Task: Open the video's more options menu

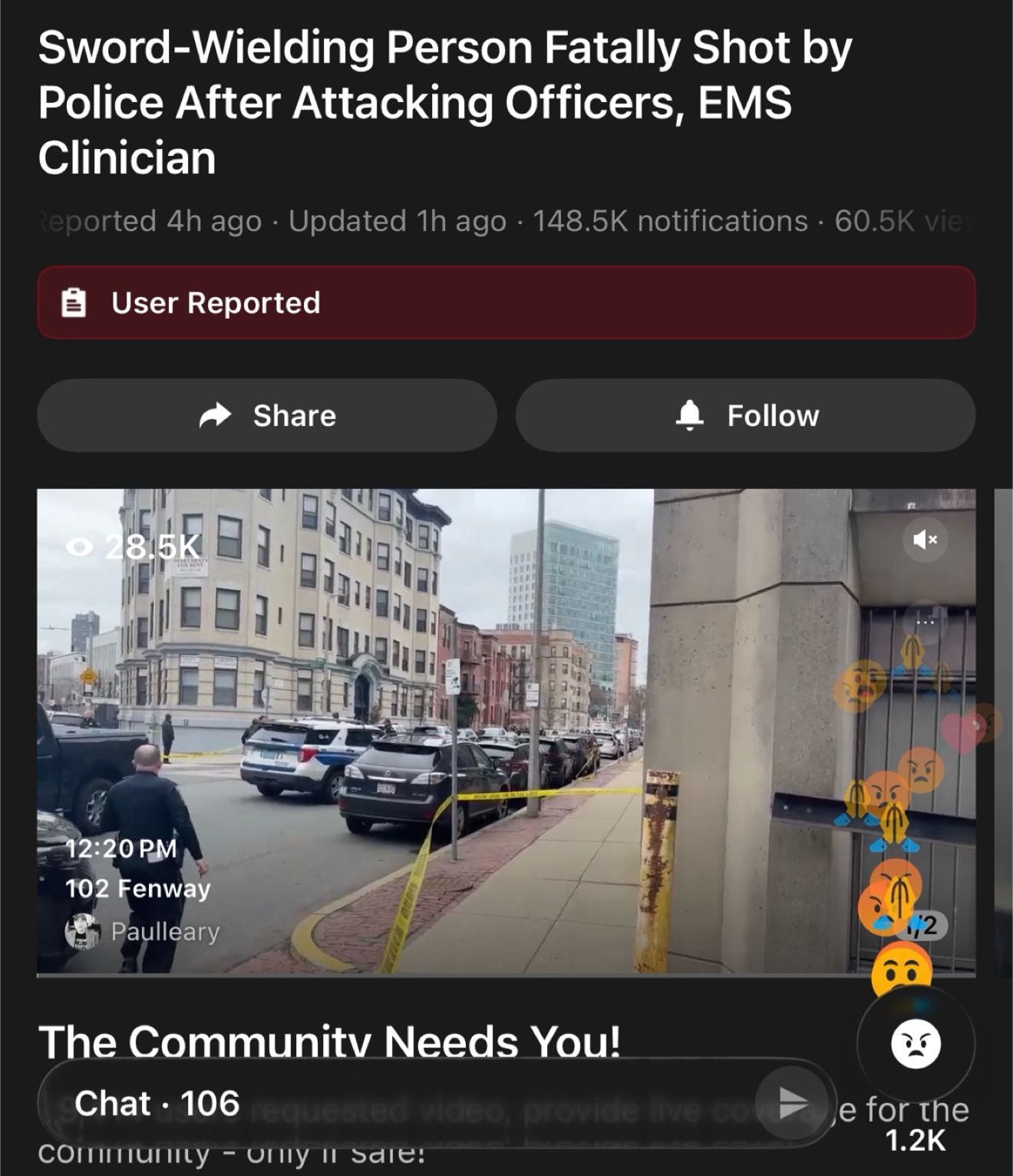Action: (x=926, y=620)
